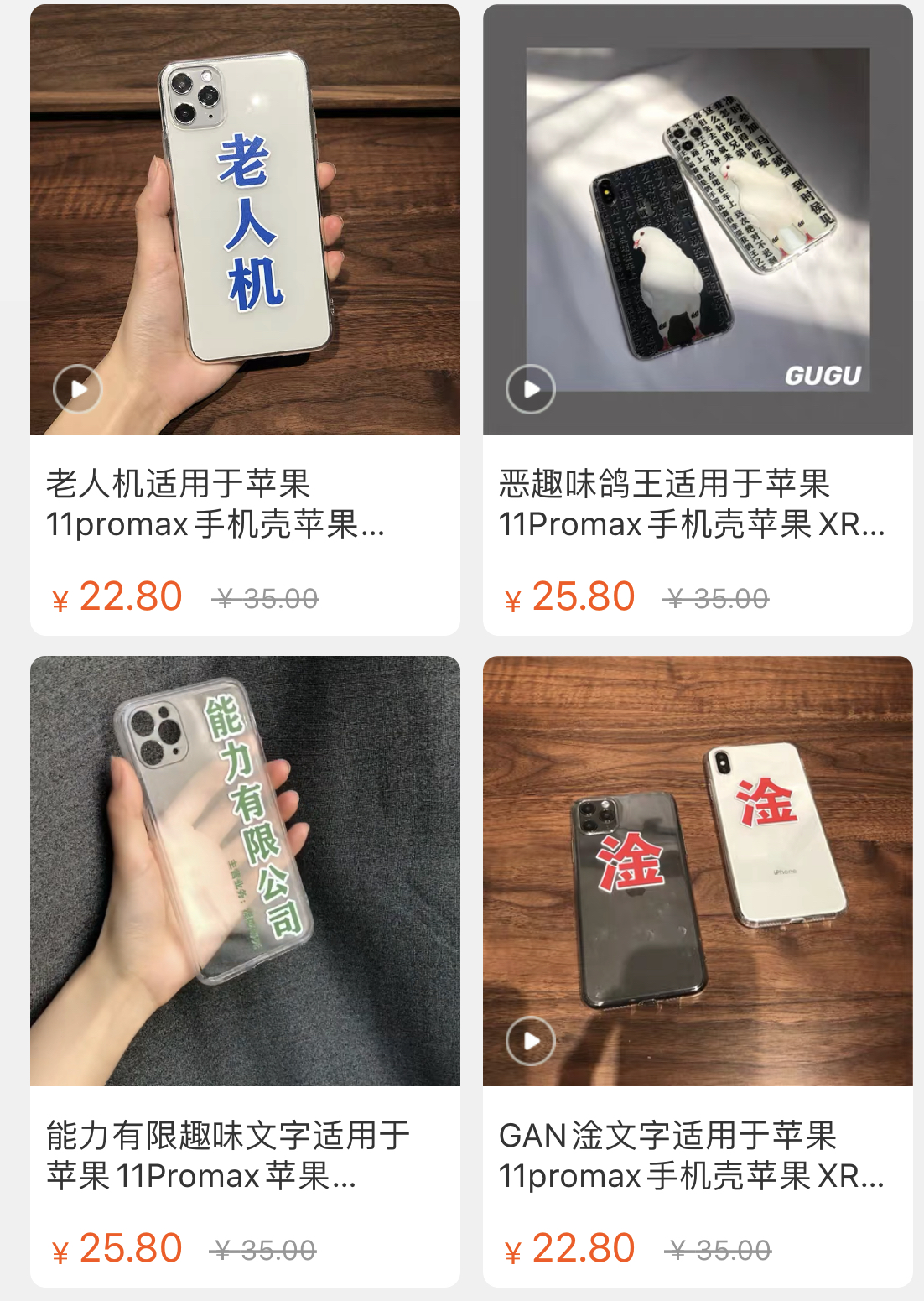This screenshot has width=924, height=1301.
Task: Play the video on GAN 淦 case image
Action: 531,1041
